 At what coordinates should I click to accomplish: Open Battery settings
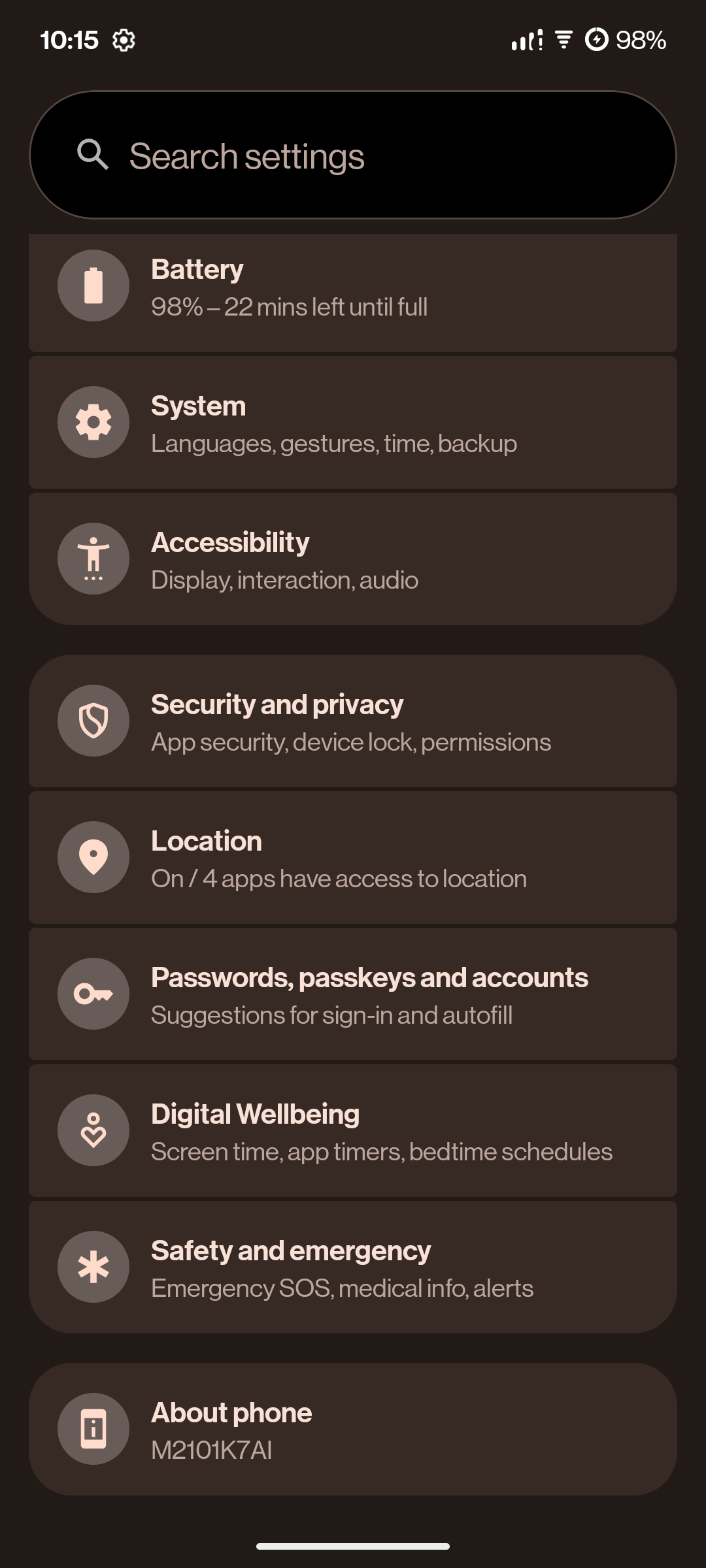(x=353, y=287)
